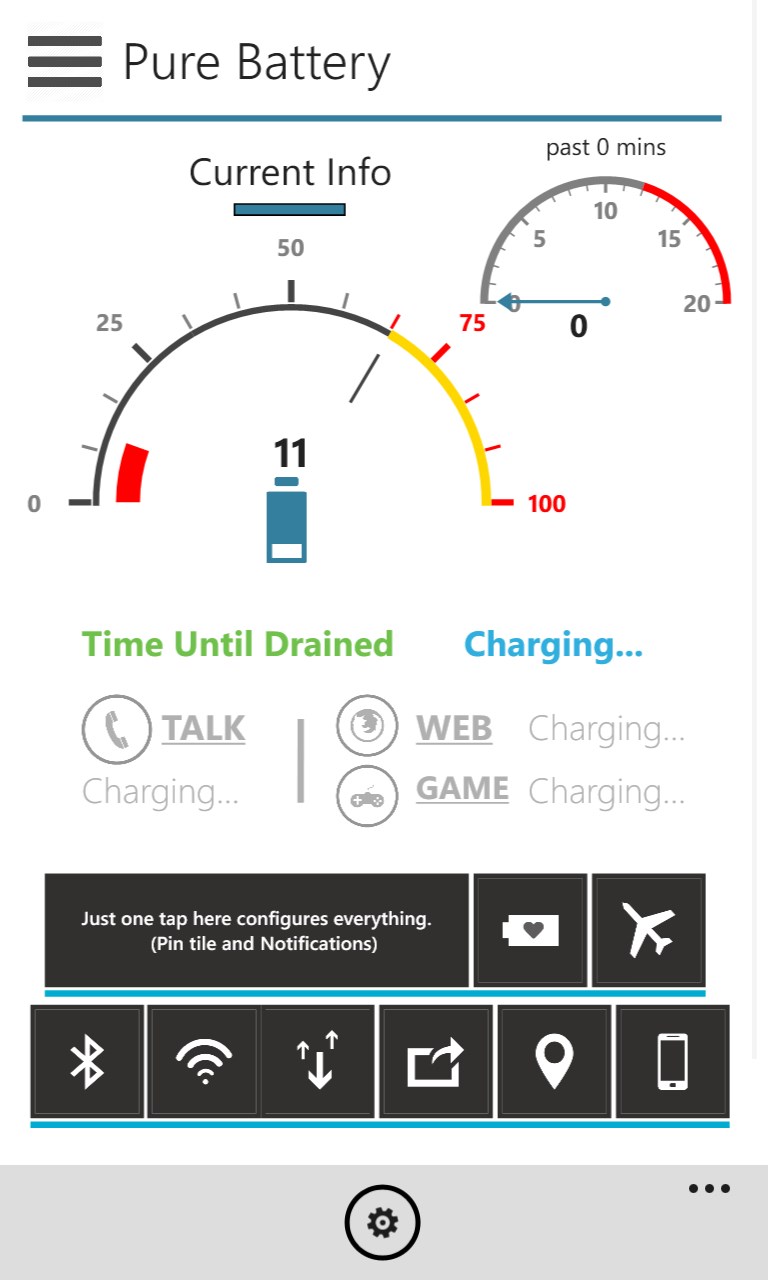This screenshot has height=1280, width=768.
Task: Open cellular data arrows tile
Action: (x=319, y=1062)
